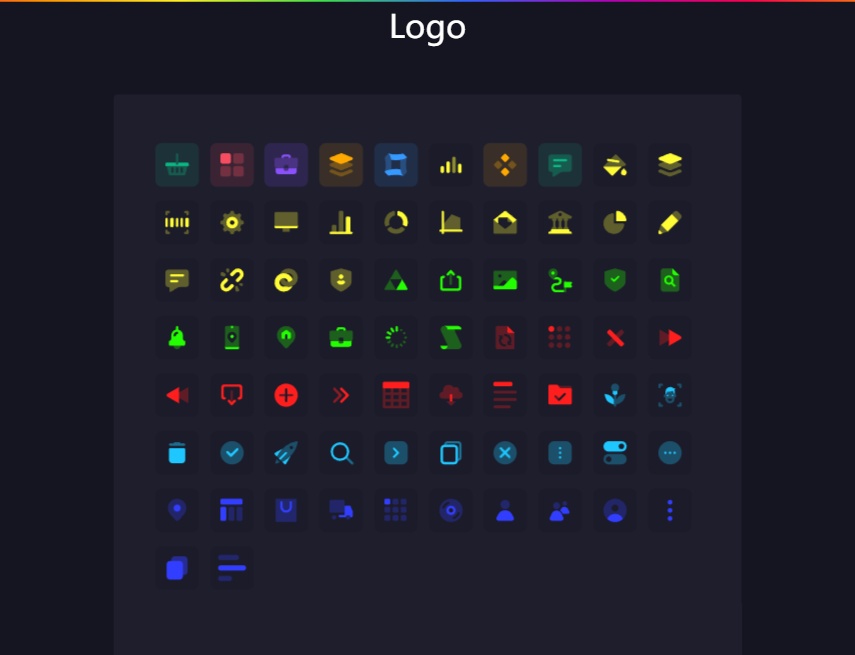Tap the yellow settings gear icon
Screen dimensions: 855x655
click(x=232, y=223)
